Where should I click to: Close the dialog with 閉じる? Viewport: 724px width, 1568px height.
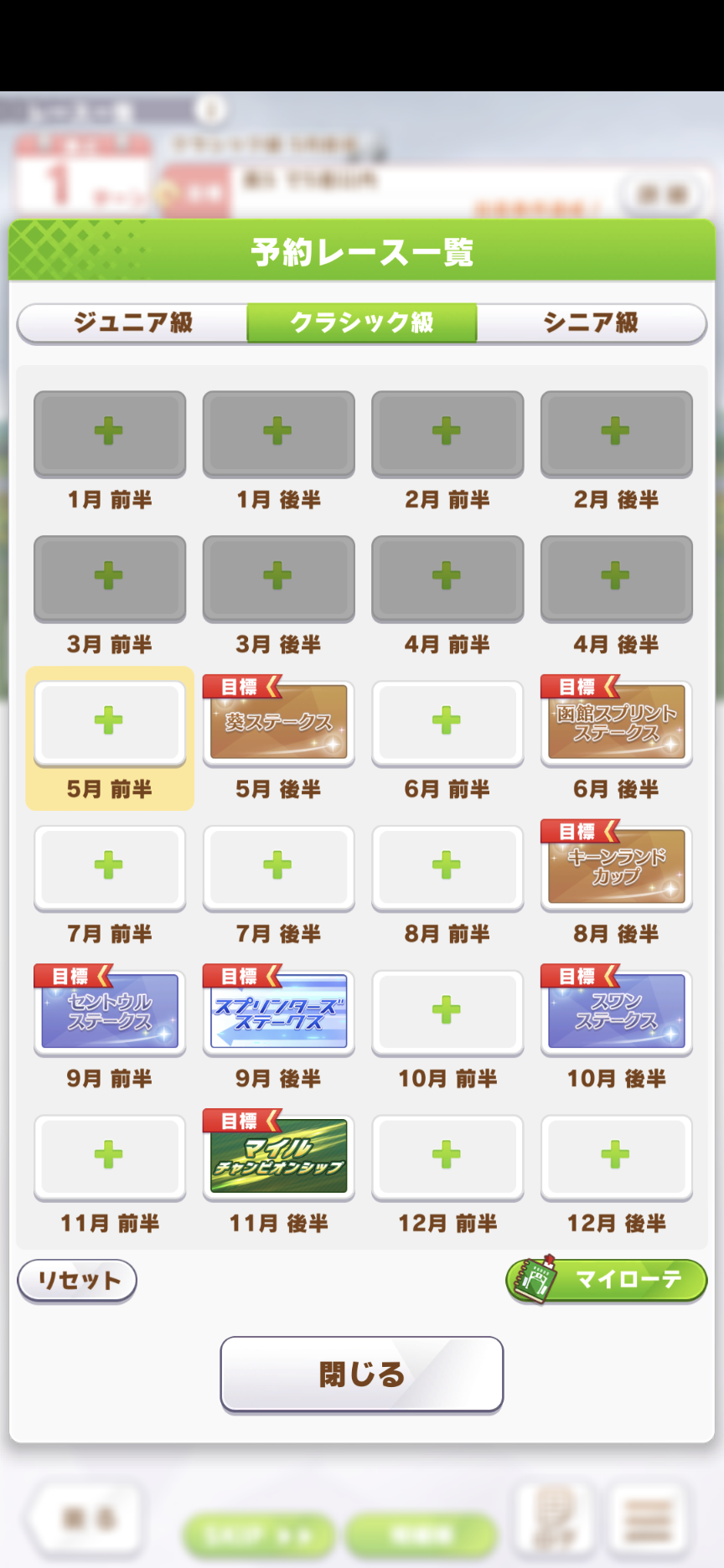[362, 1375]
